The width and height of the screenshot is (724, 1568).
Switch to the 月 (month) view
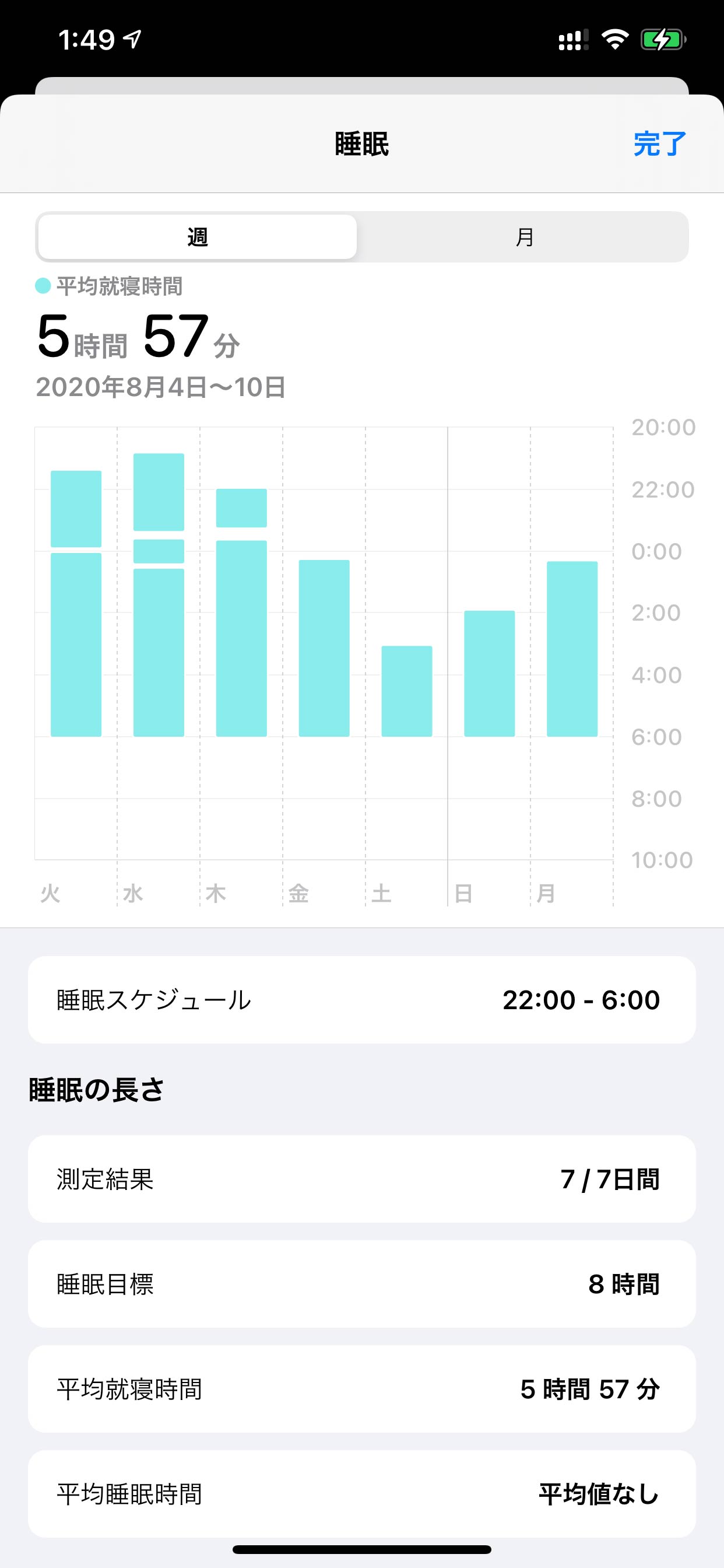coord(524,237)
